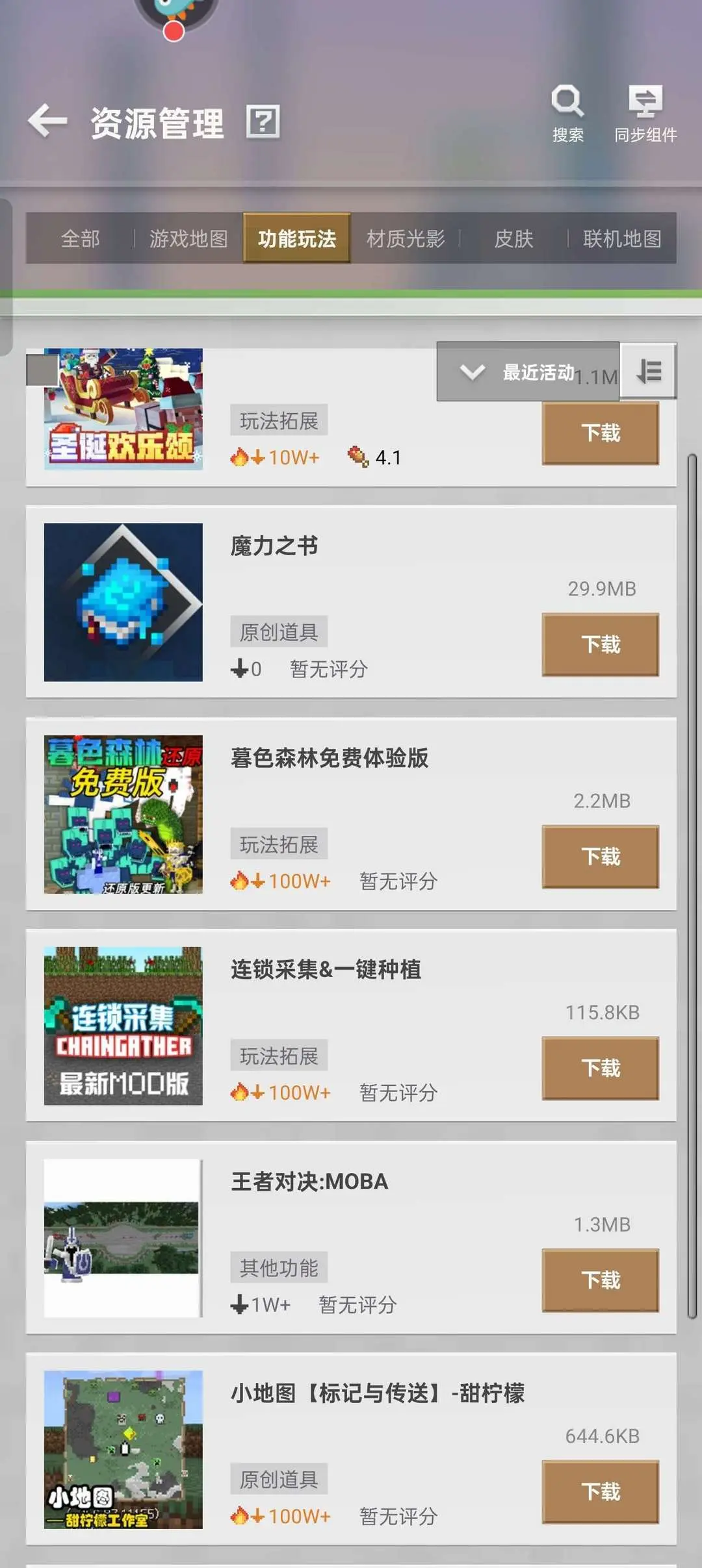The image size is (702, 1568).
Task: Toggle the sort order icon
Action: (649, 371)
